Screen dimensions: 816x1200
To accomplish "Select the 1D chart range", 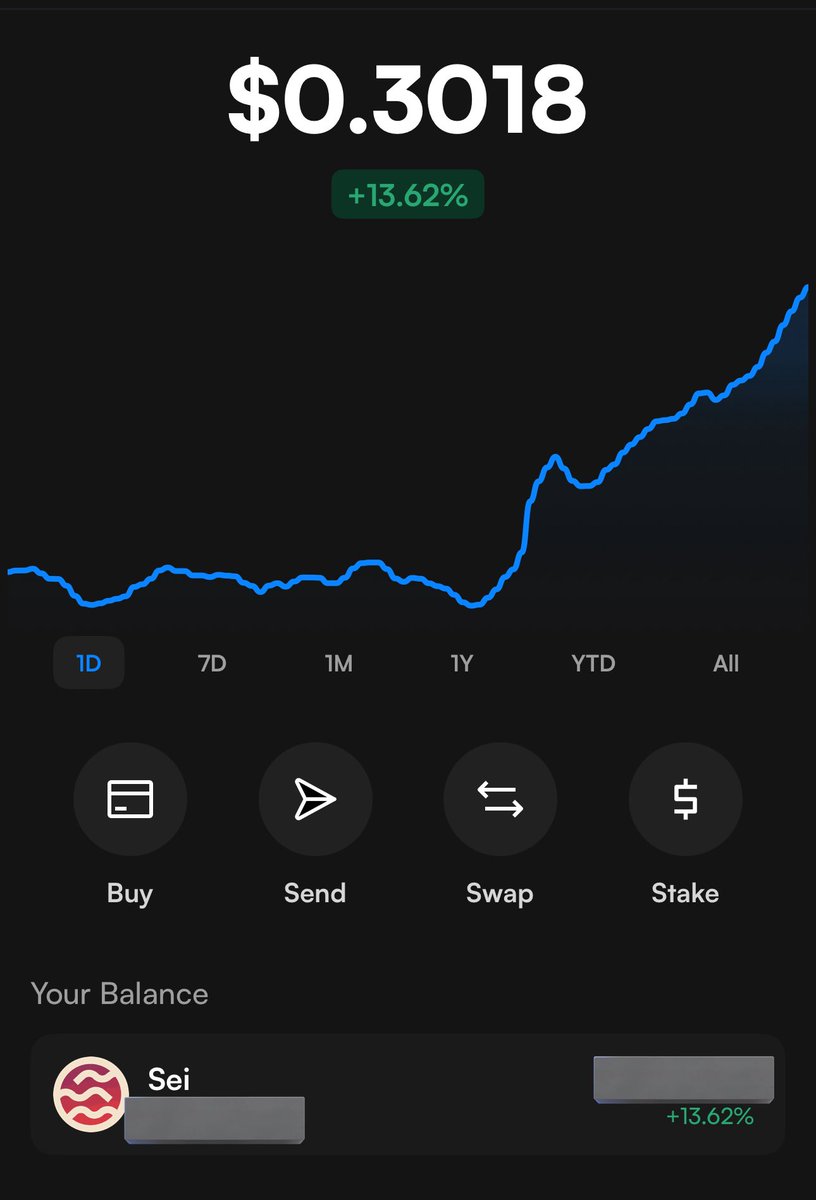I will [89, 663].
